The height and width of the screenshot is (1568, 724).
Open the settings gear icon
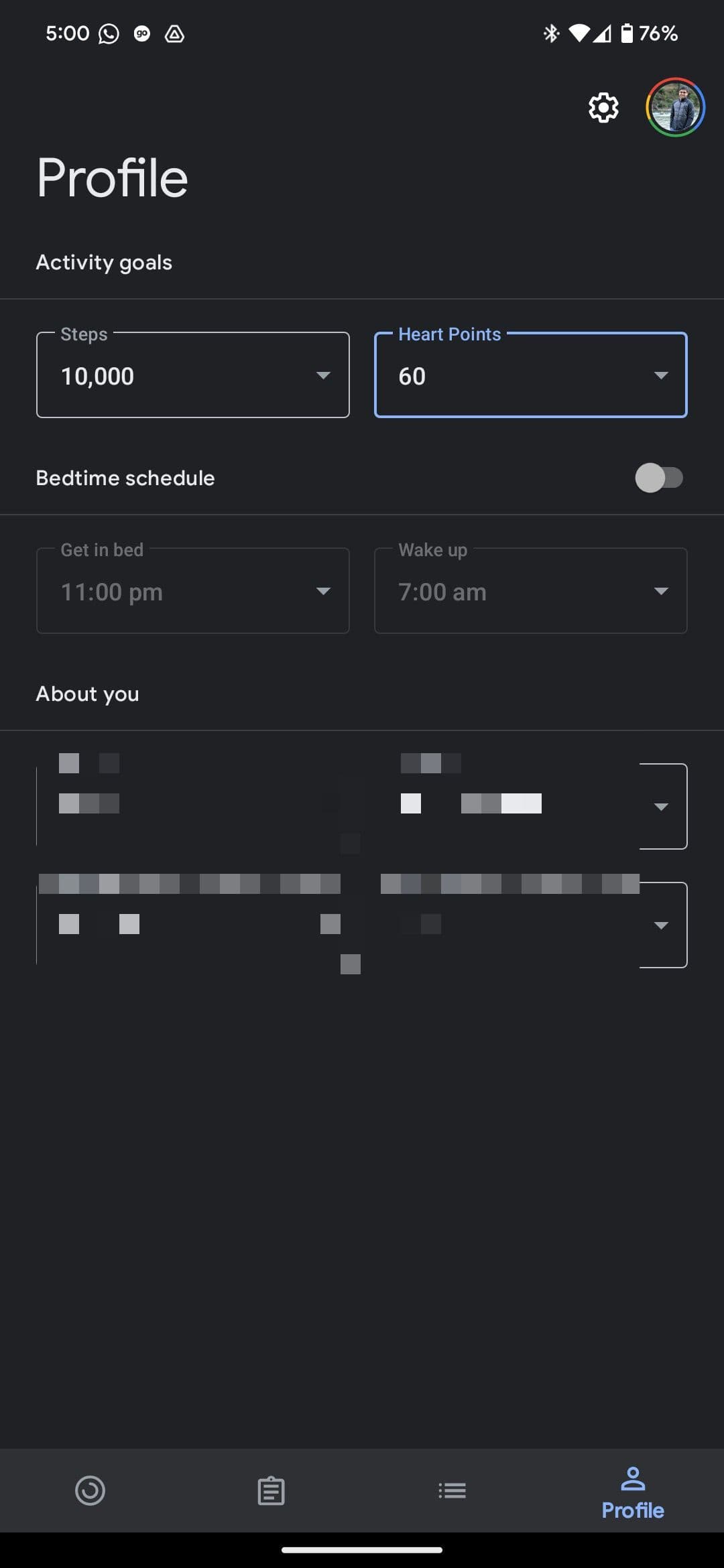pos(601,107)
